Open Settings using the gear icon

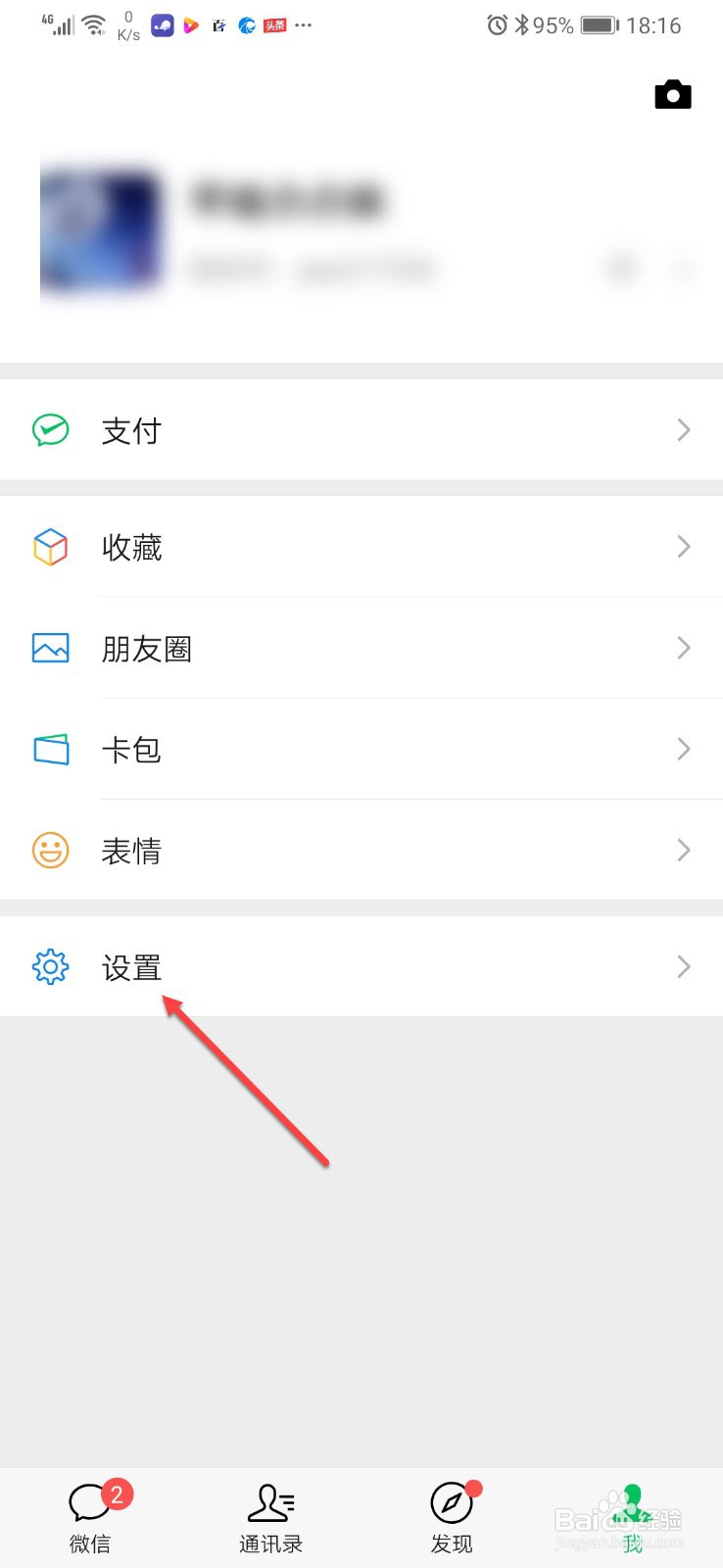[50, 966]
